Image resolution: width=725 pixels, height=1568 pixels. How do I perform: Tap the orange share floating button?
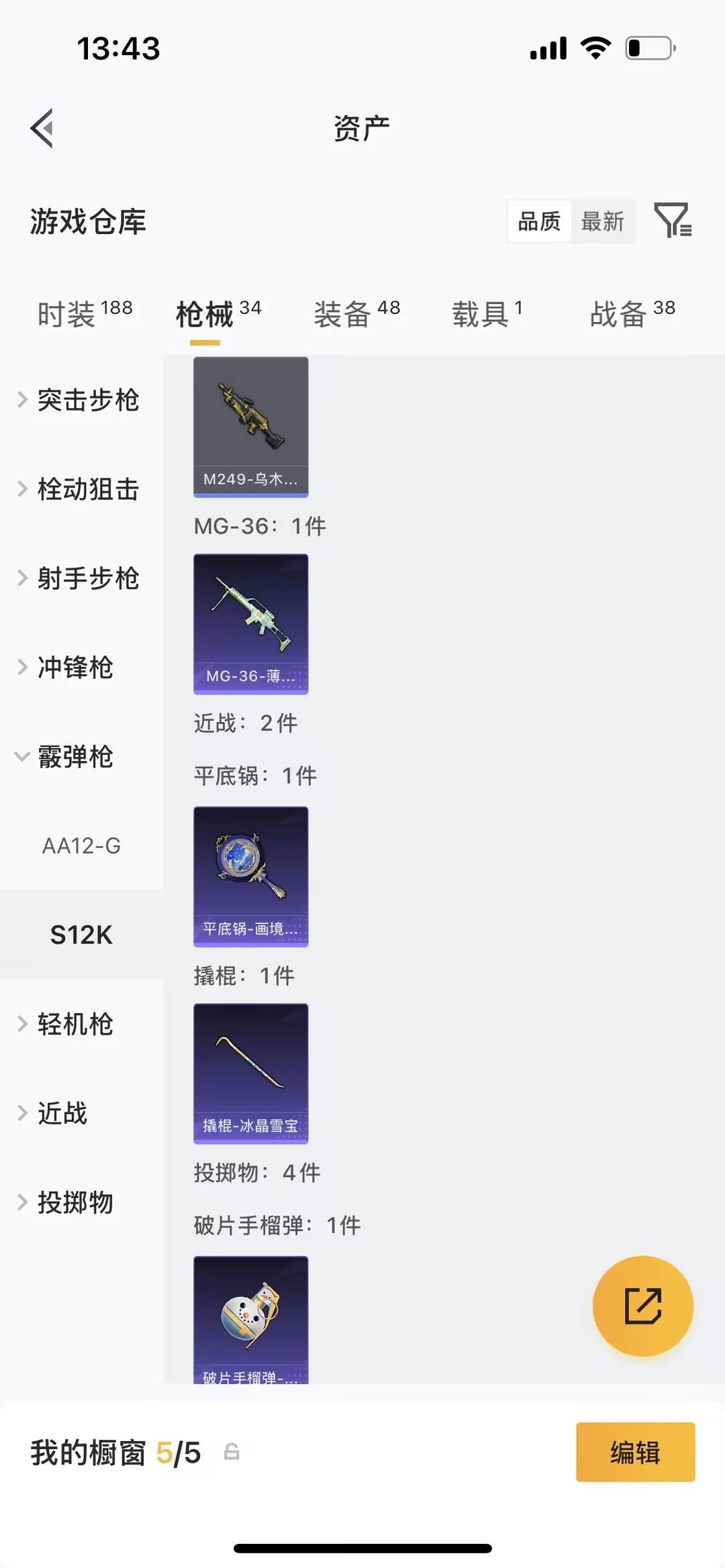[642, 1304]
